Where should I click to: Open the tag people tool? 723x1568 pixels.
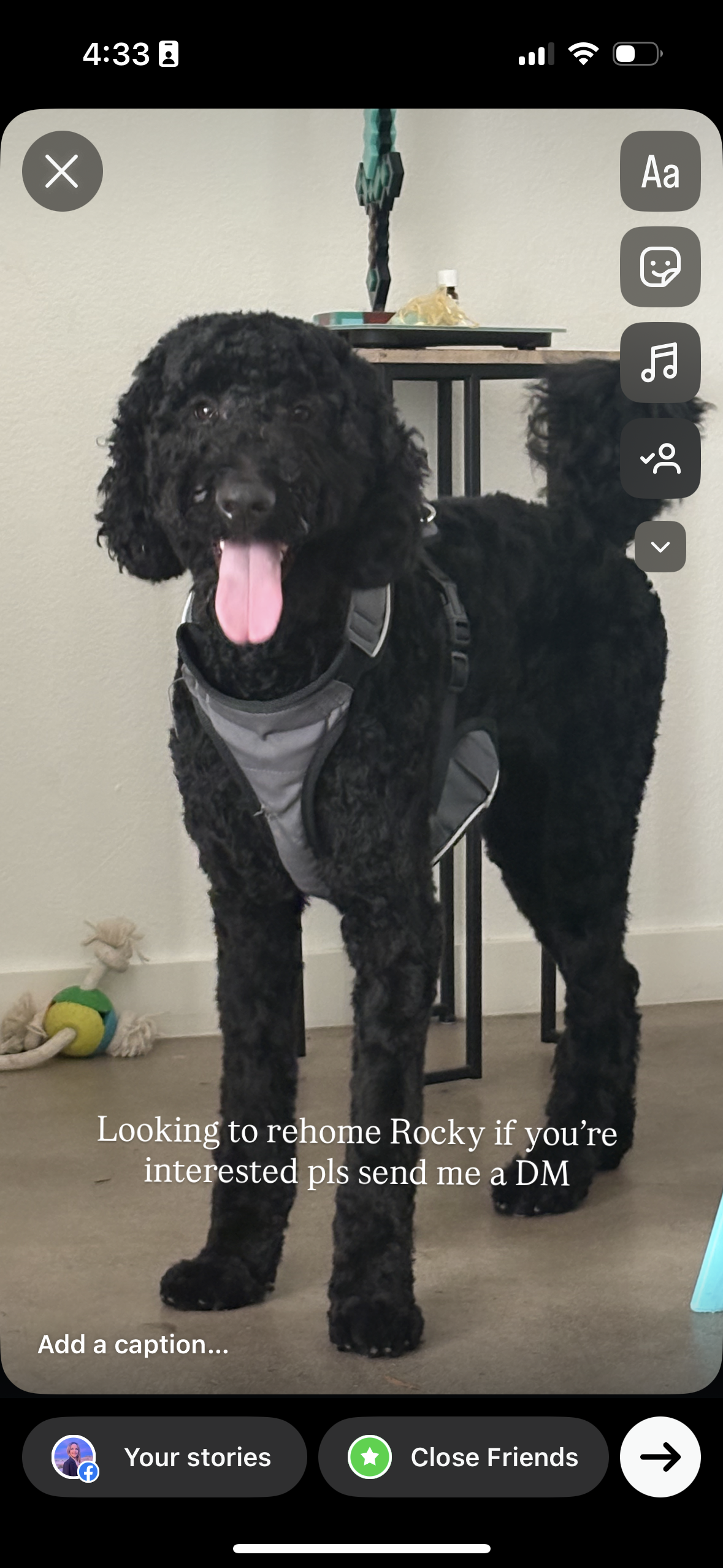click(x=660, y=458)
